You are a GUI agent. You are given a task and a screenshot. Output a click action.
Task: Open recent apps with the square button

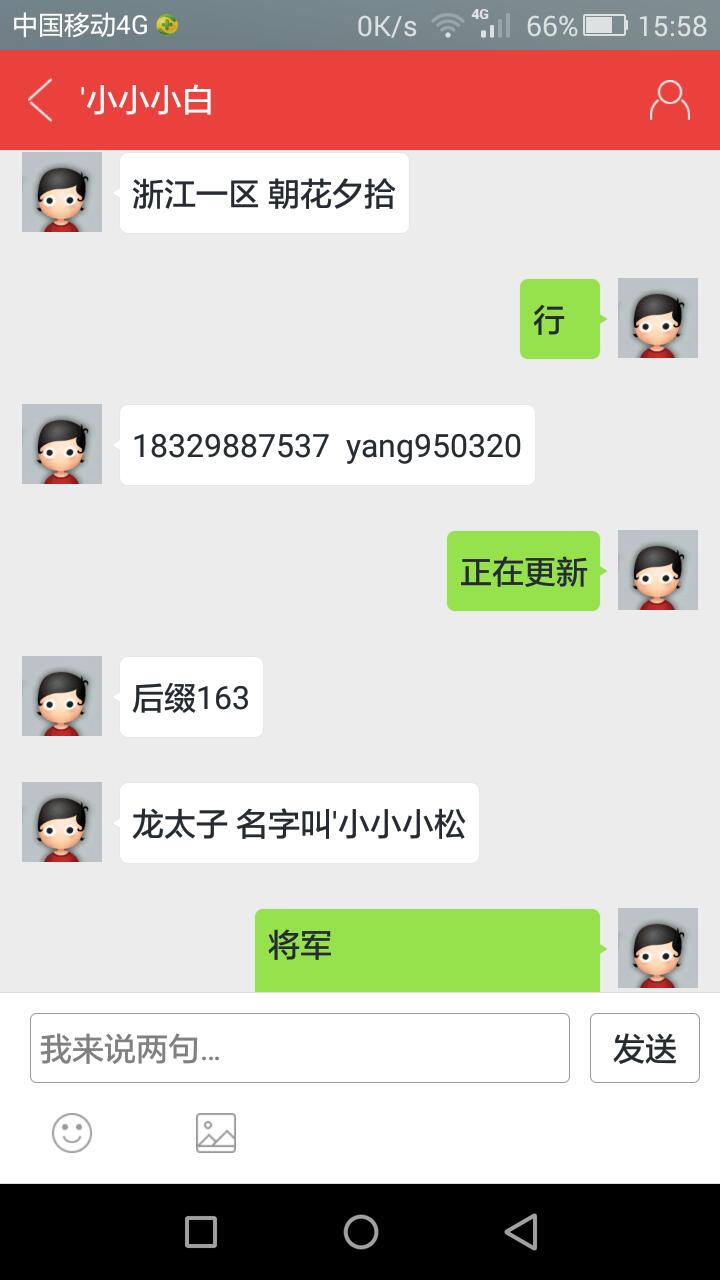(x=201, y=1232)
